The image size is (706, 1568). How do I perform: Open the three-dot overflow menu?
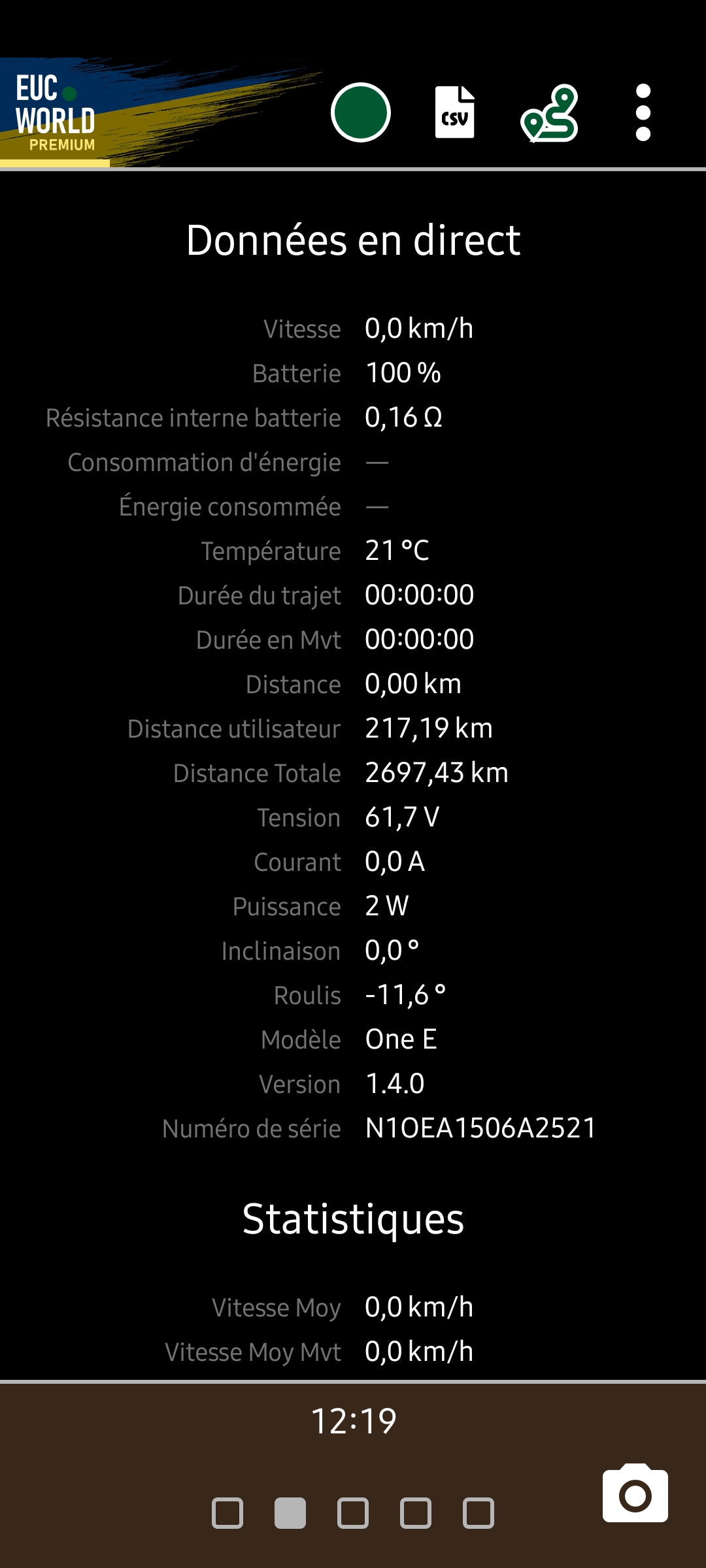coord(643,112)
